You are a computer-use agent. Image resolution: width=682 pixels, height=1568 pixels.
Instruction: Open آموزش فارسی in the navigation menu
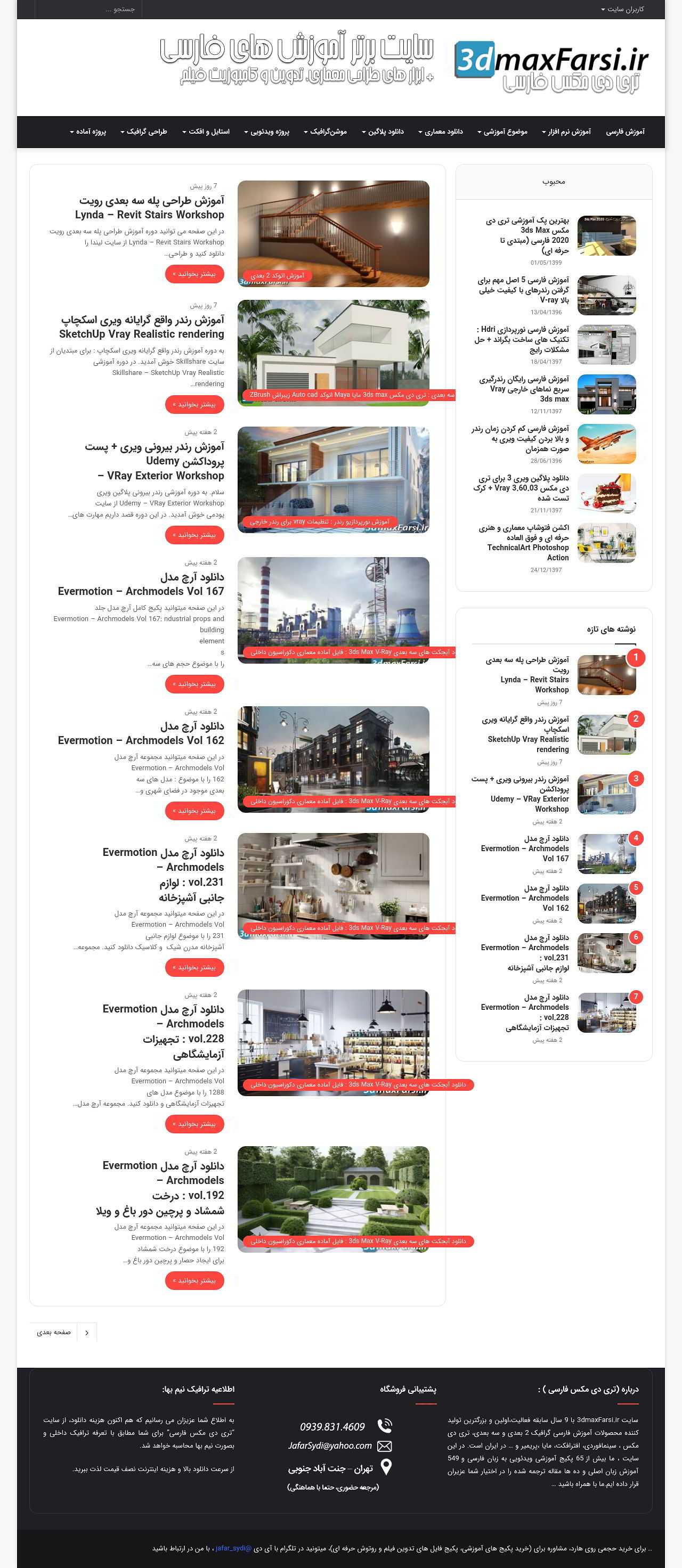pos(626,132)
